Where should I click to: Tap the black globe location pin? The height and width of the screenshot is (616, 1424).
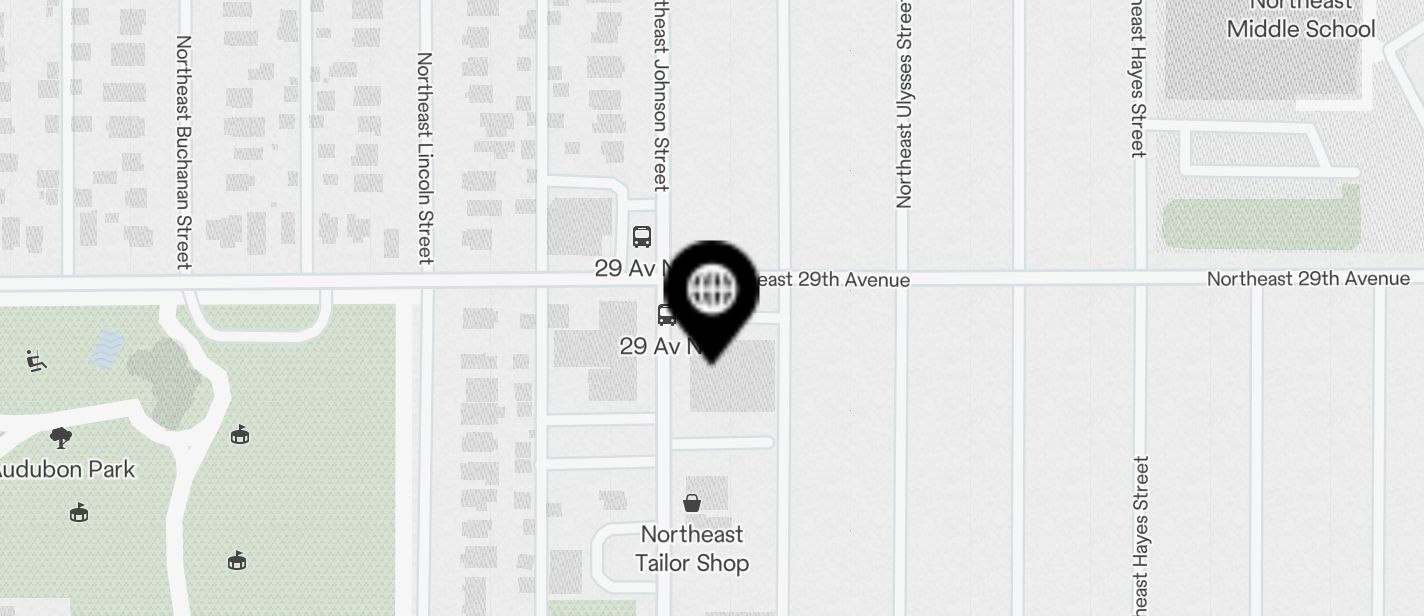point(711,291)
